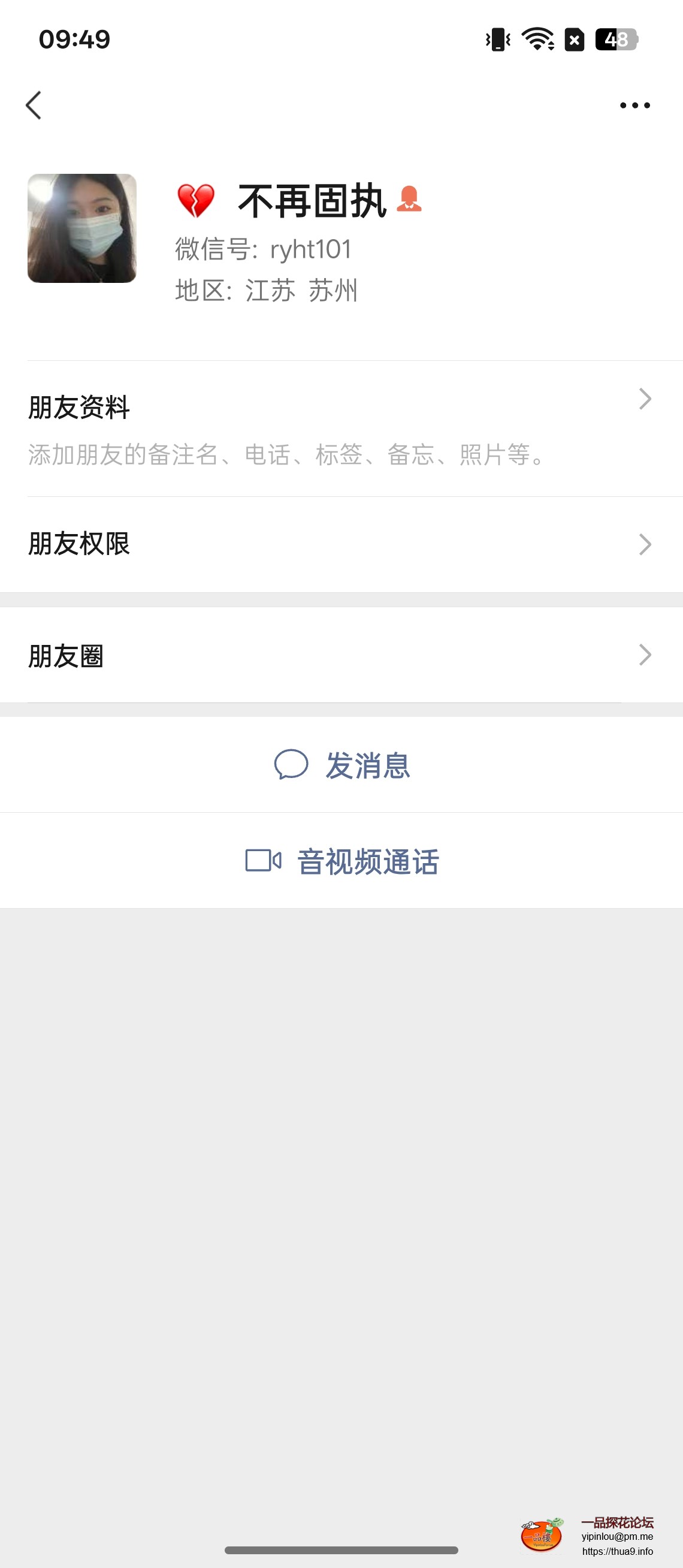Image resolution: width=683 pixels, height=1568 pixels.
Task: Open the 朋友权限 settings entry
Action: click(80, 545)
